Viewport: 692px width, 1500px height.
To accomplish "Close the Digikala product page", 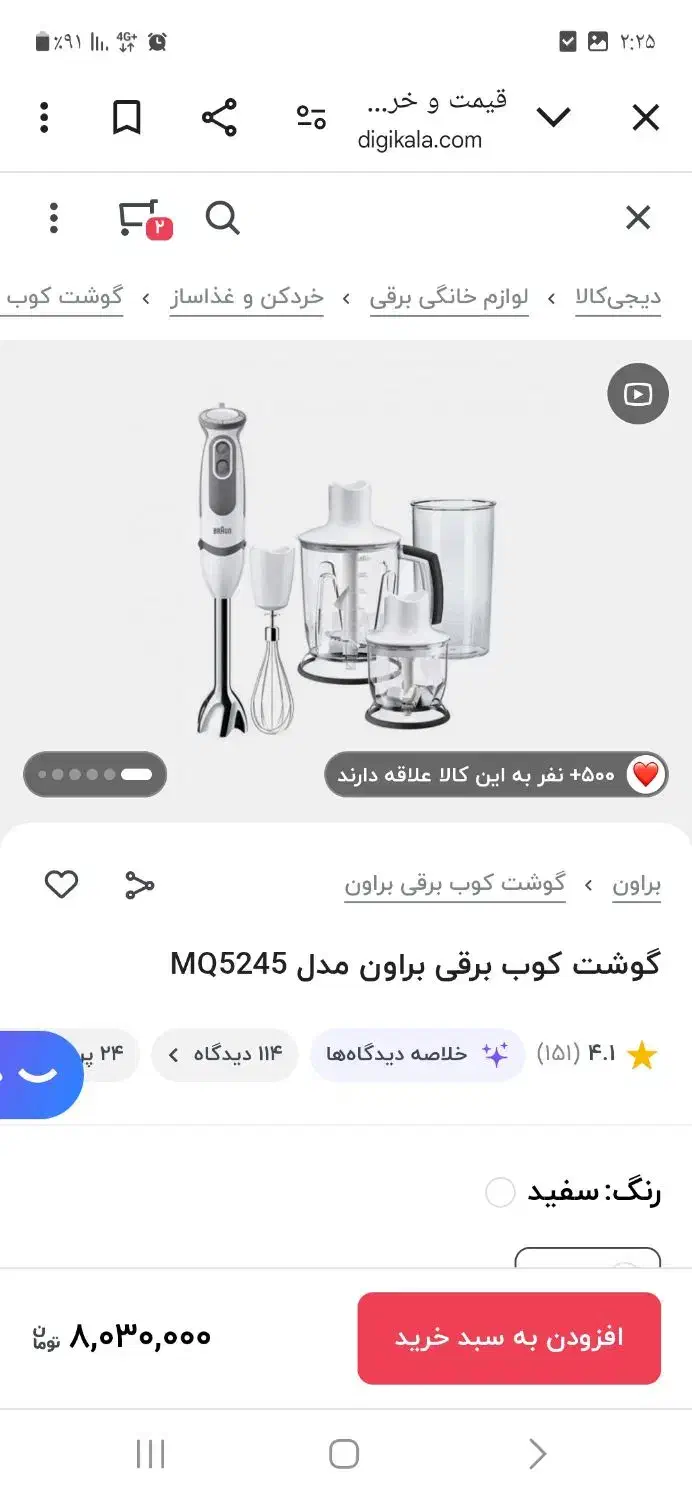I will tap(638, 218).
